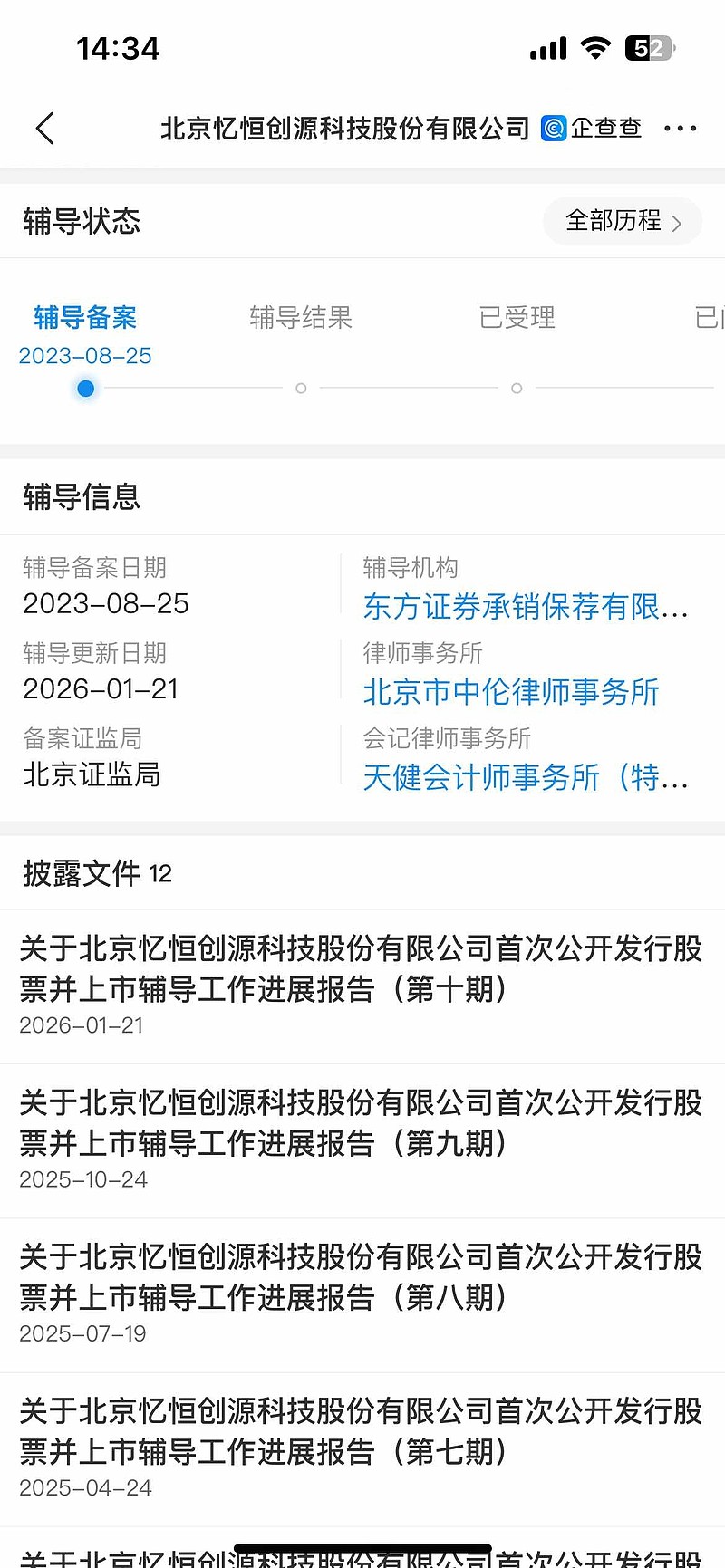This screenshot has height=1568, width=725.
Task: Tap the 企查查 logo badge beside company name
Action: pos(553,128)
